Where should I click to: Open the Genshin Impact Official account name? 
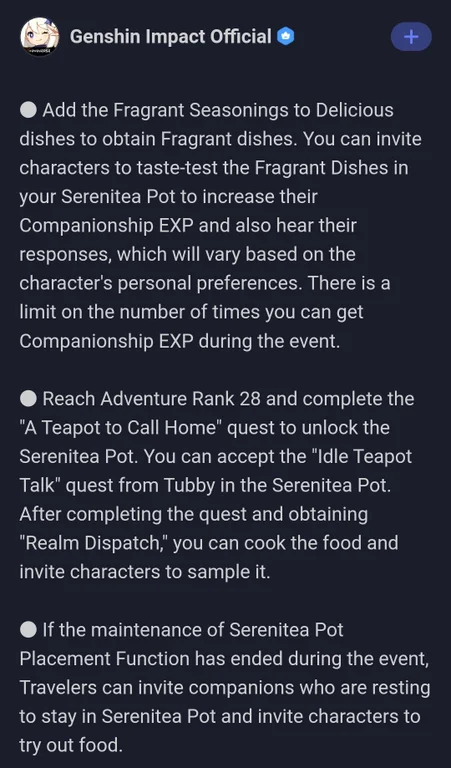(170, 36)
